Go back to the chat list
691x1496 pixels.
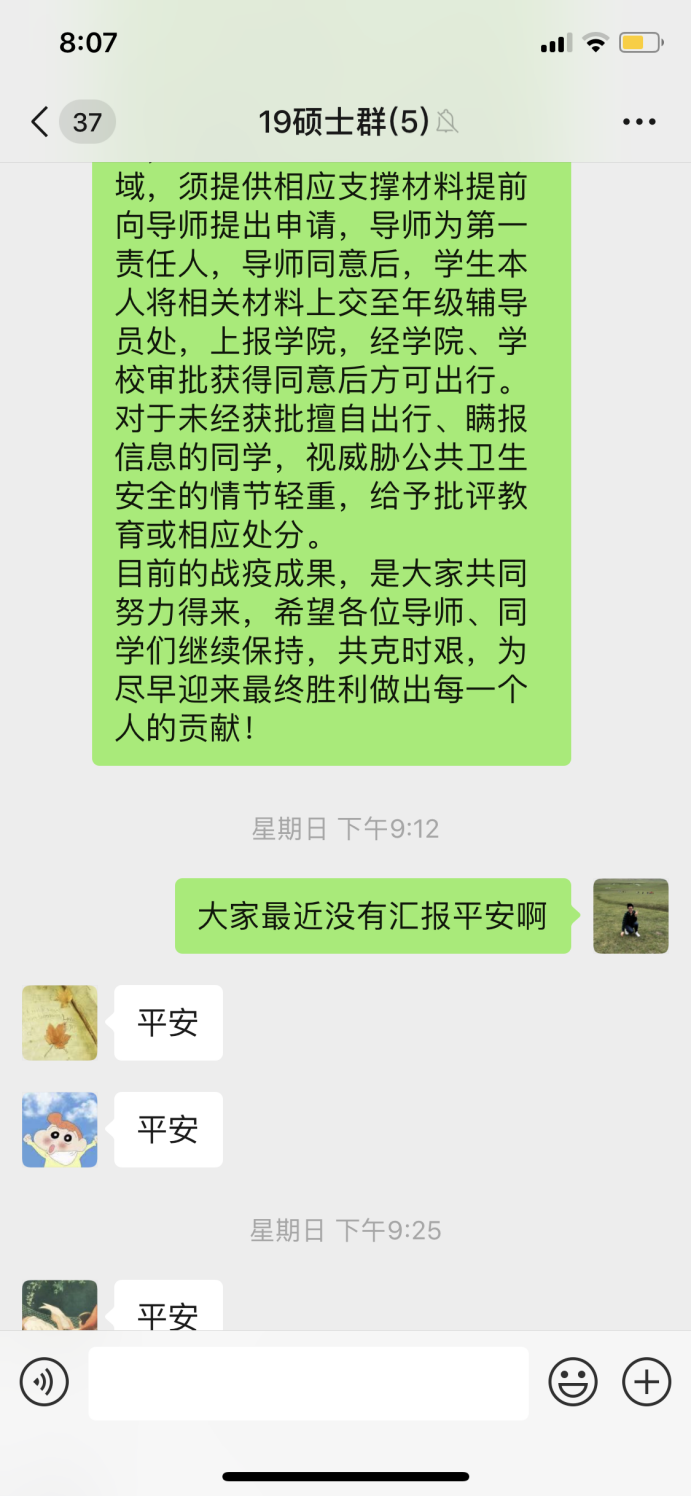tap(40, 122)
